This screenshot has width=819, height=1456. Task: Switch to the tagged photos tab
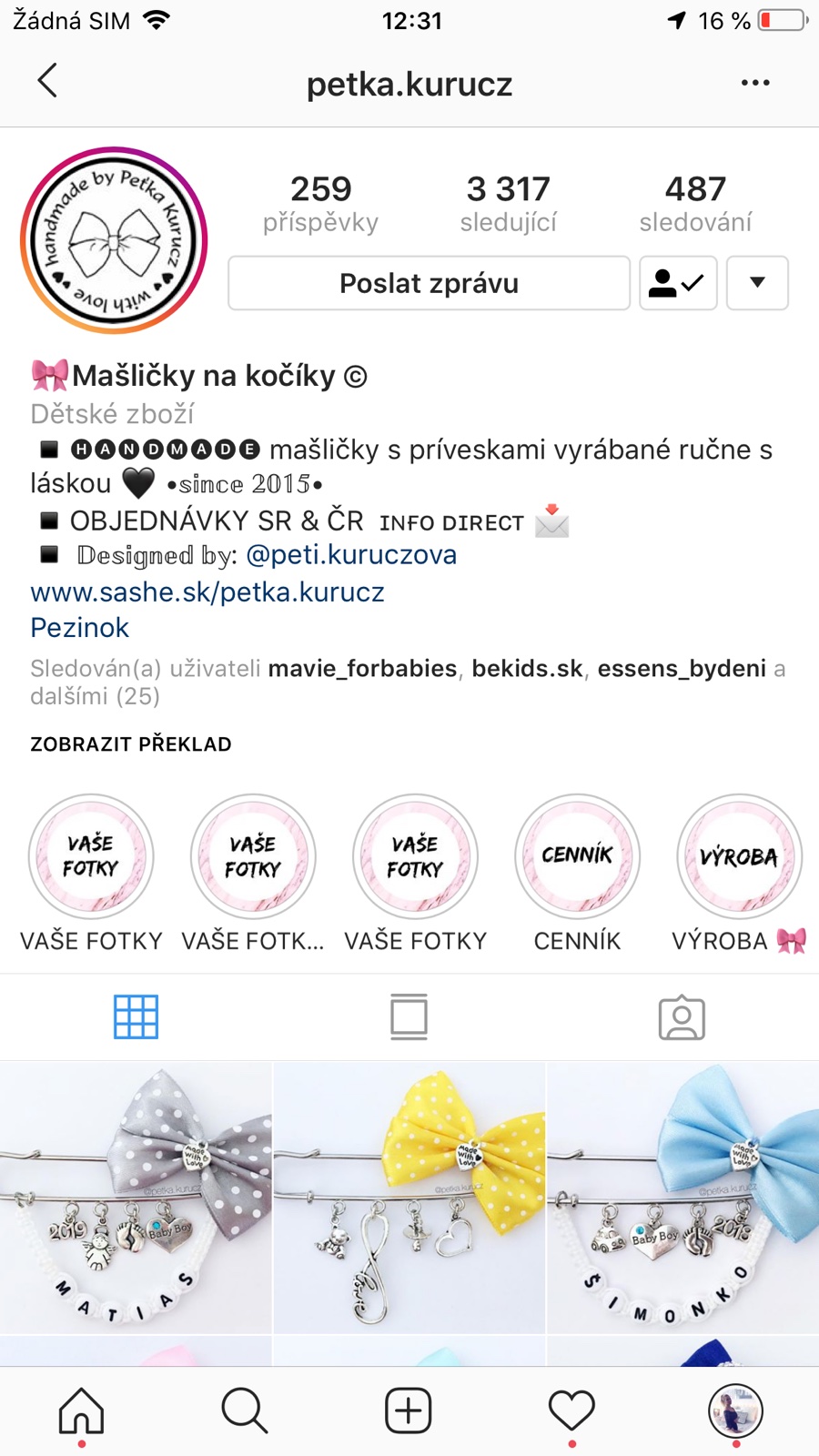[682, 1016]
